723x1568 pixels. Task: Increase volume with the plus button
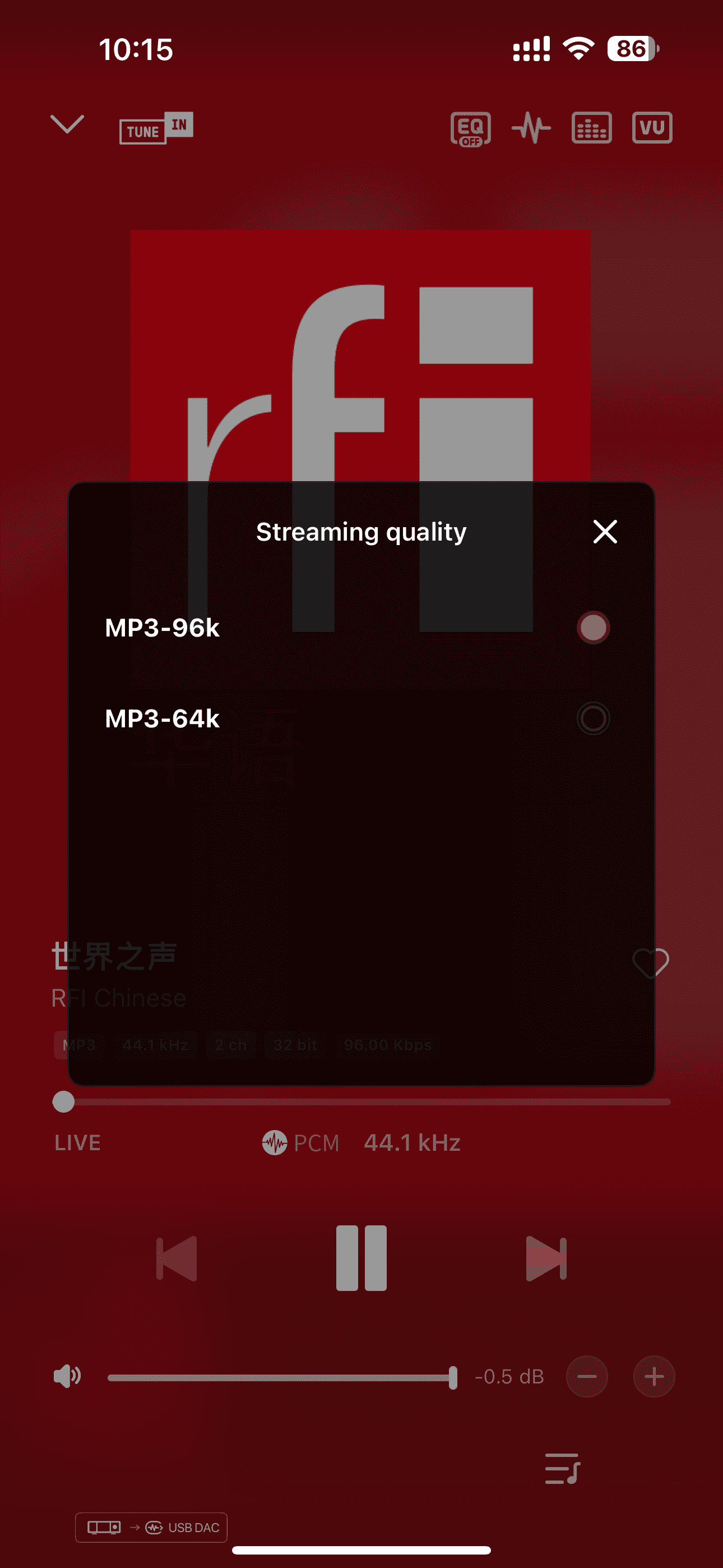[x=654, y=1376]
